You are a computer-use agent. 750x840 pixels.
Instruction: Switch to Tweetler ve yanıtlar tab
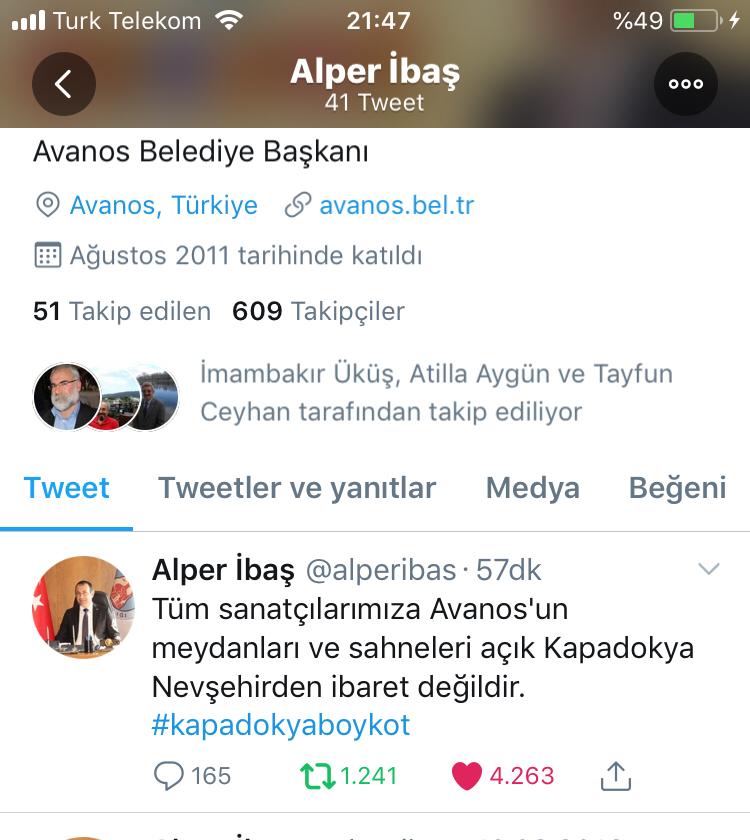pos(297,488)
